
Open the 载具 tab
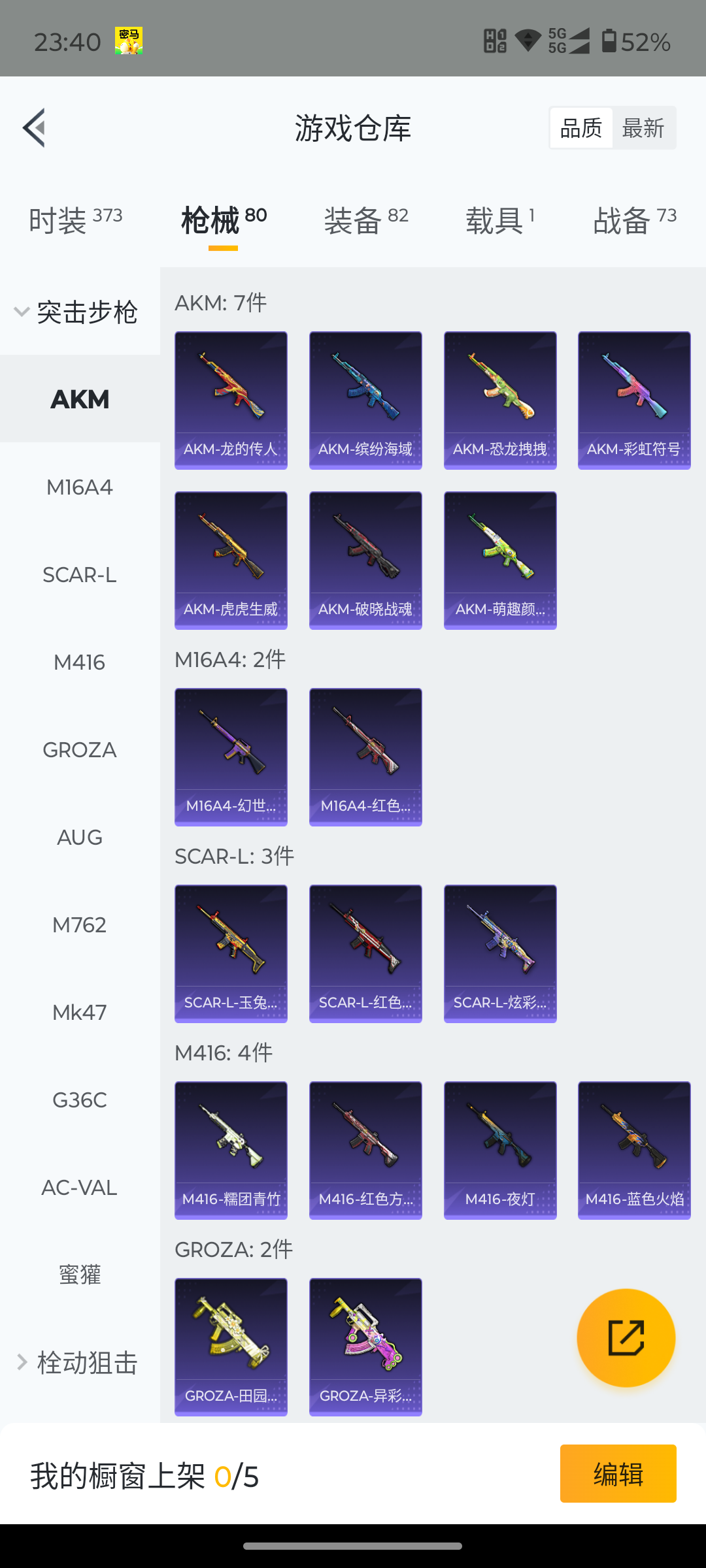[x=500, y=220]
